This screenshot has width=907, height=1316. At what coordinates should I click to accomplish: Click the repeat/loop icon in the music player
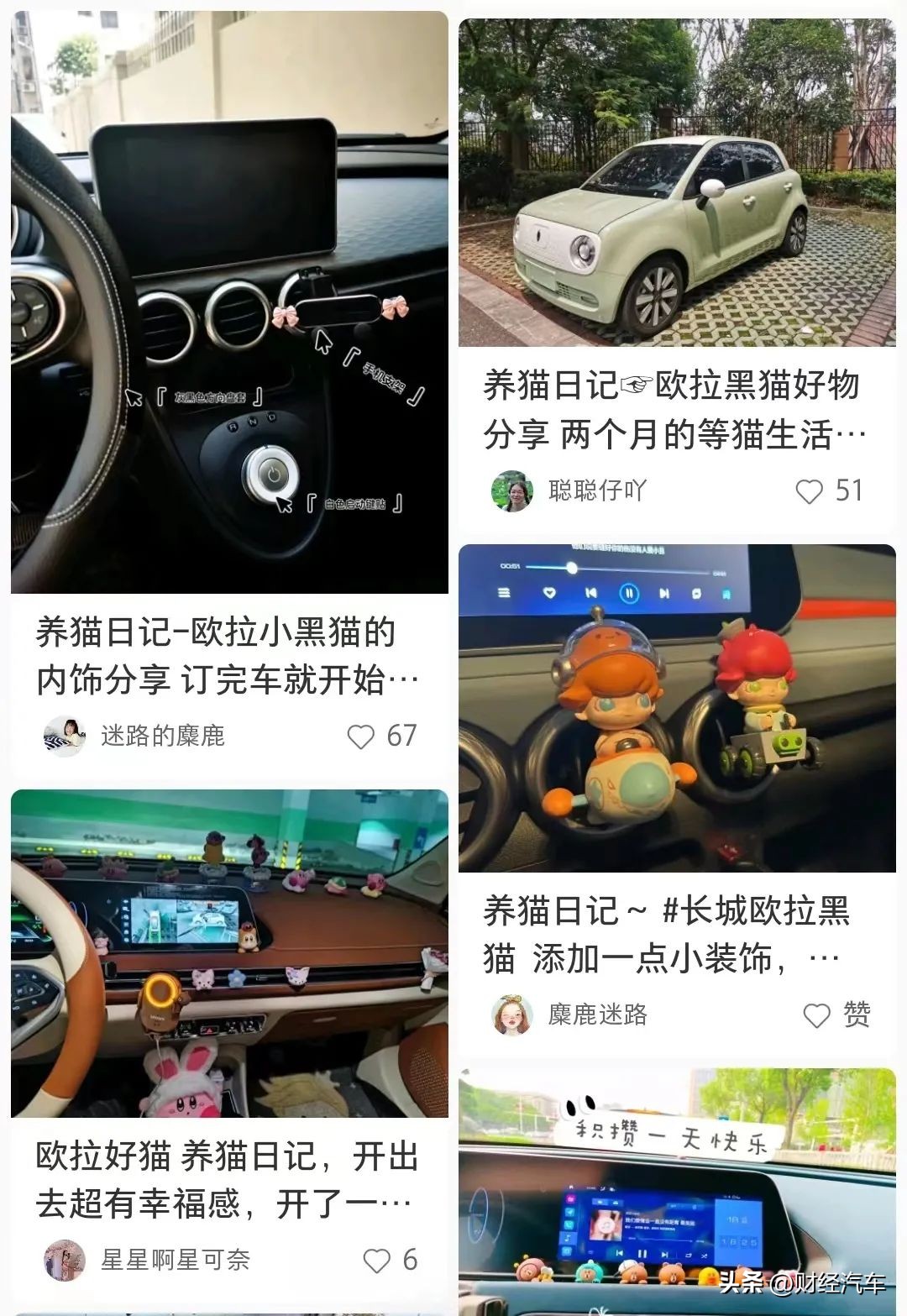click(696, 592)
